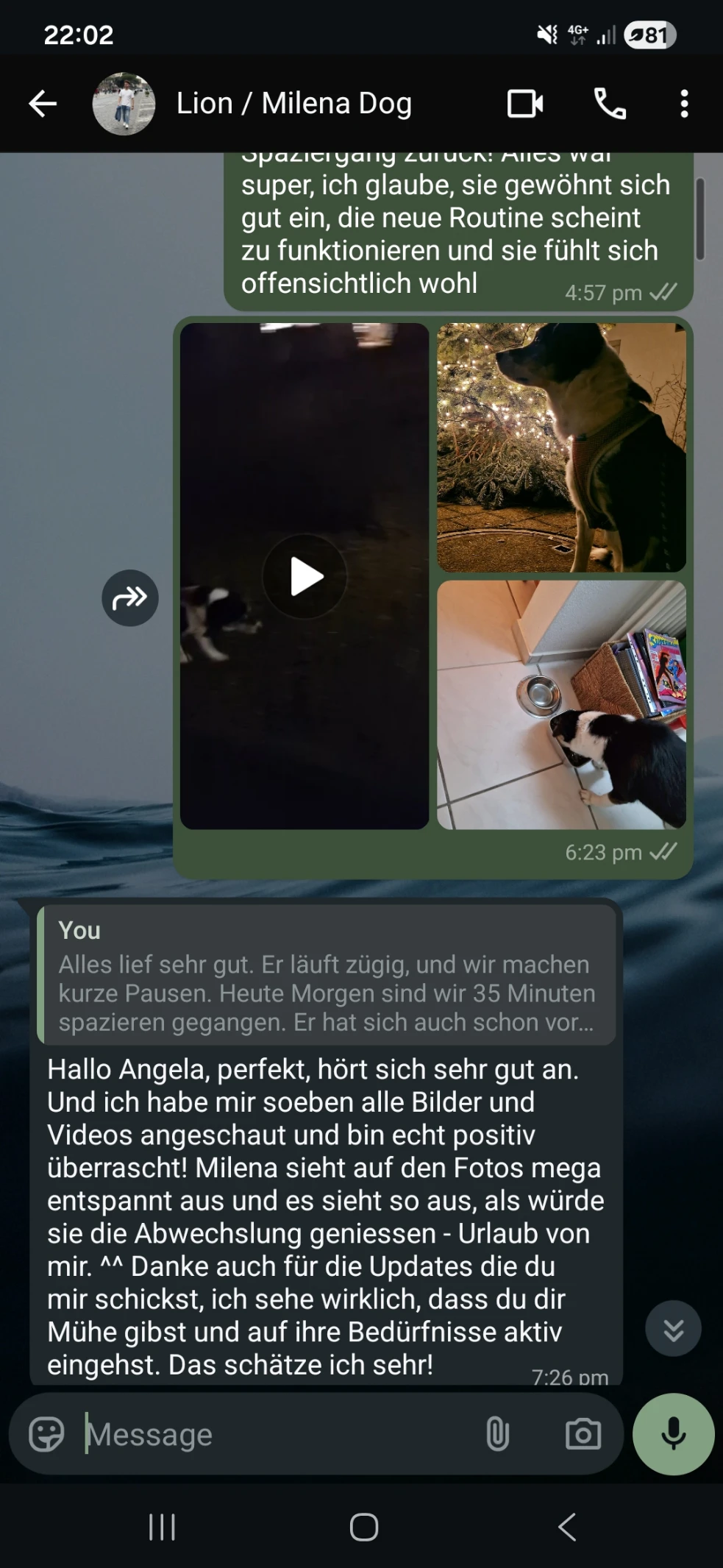This screenshot has width=723, height=1568.
Task: Open the overflow menu
Action: pos(684,104)
